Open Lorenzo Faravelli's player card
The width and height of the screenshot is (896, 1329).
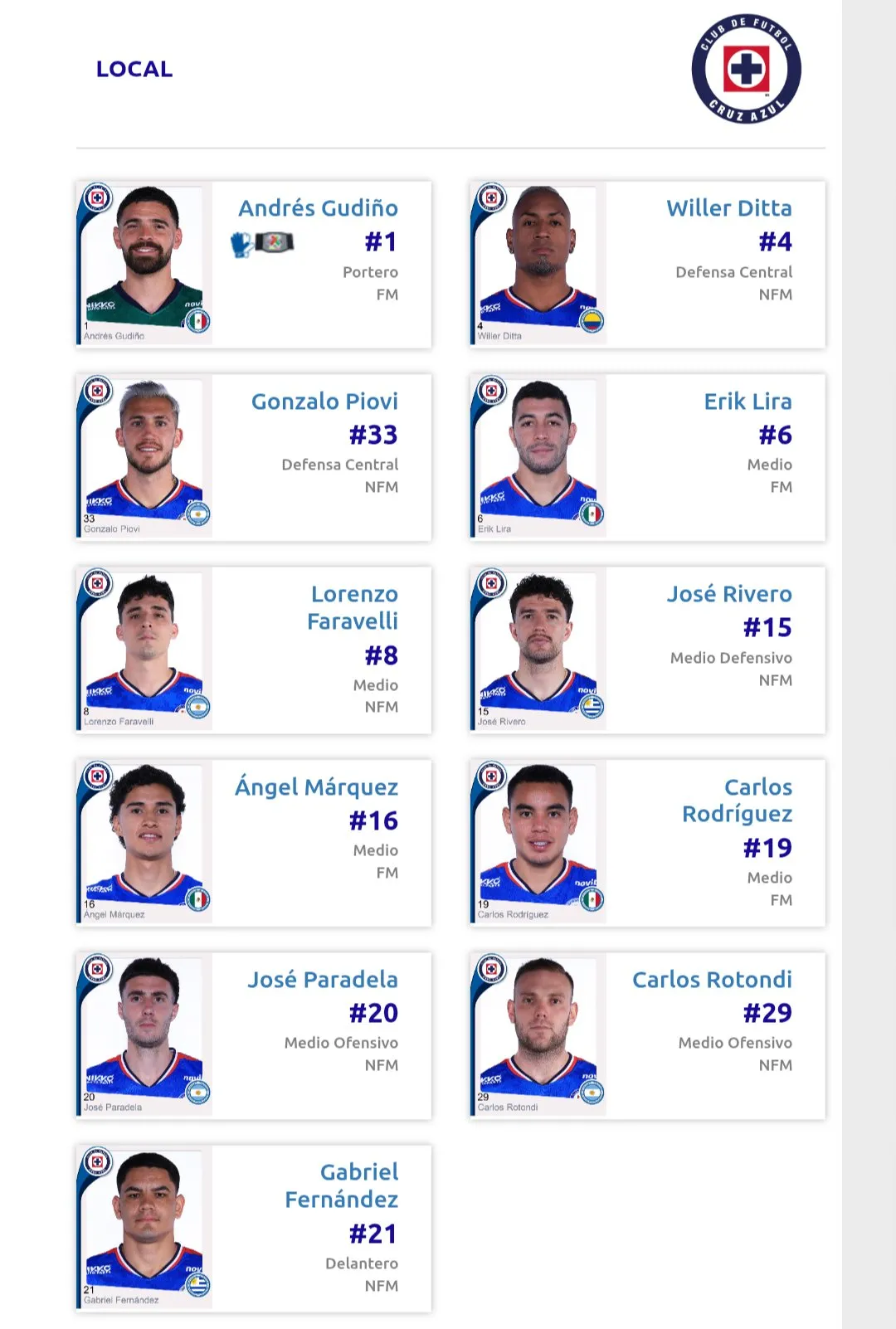(x=254, y=650)
